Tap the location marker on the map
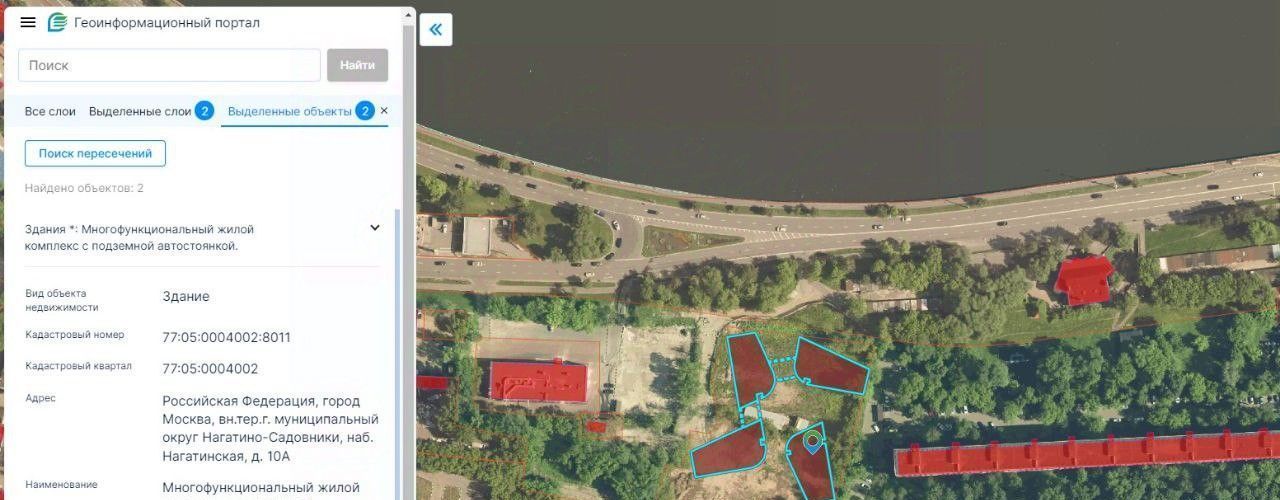 click(x=812, y=440)
